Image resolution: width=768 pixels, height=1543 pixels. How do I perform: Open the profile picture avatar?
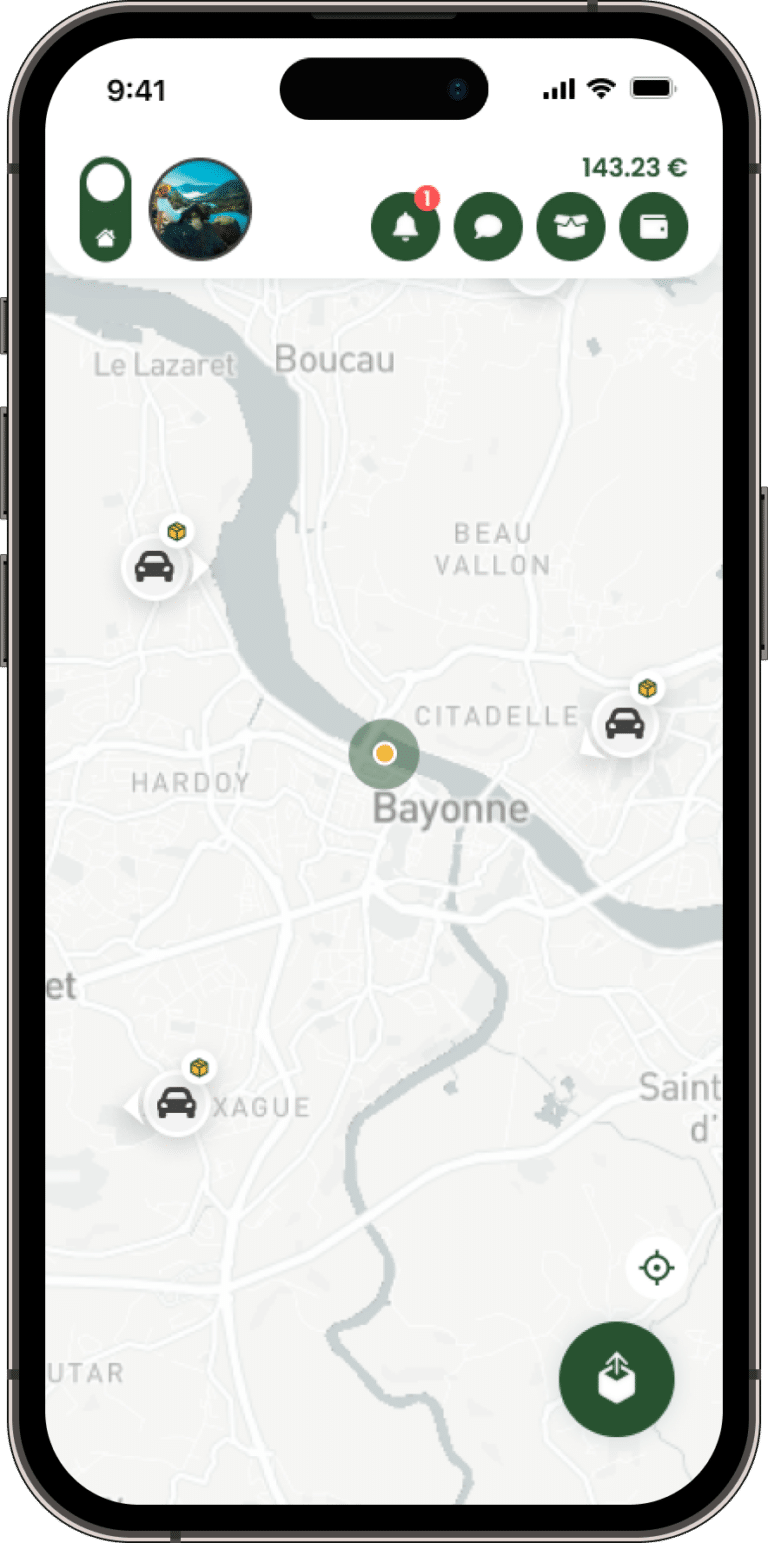(200, 209)
